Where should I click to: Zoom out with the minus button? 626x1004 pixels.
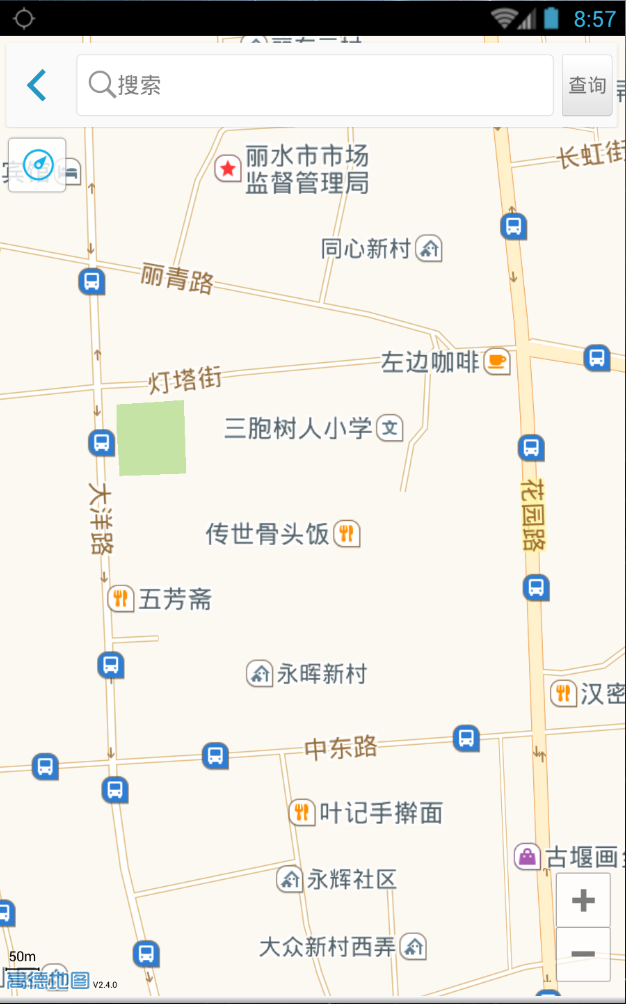tap(583, 954)
